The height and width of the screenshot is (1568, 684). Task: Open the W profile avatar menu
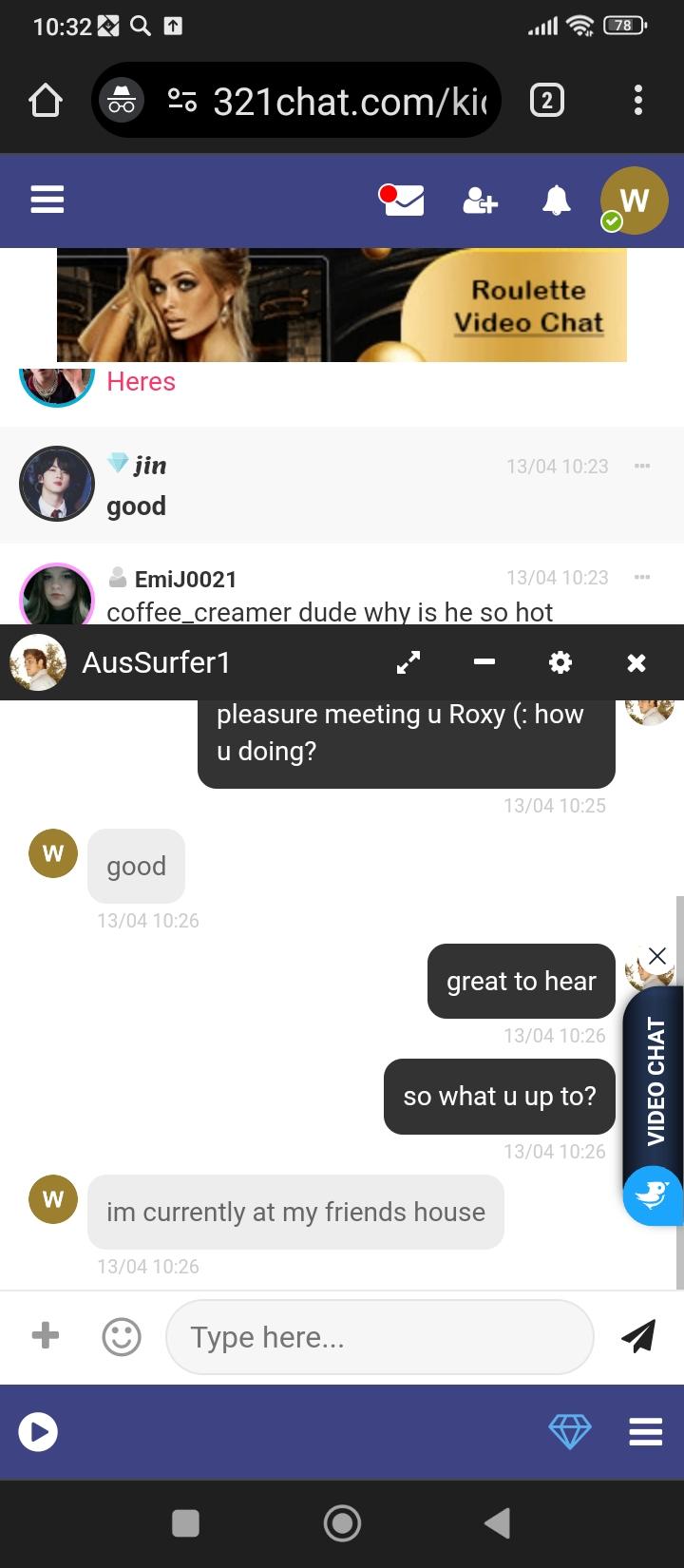[x=634, y=201]
